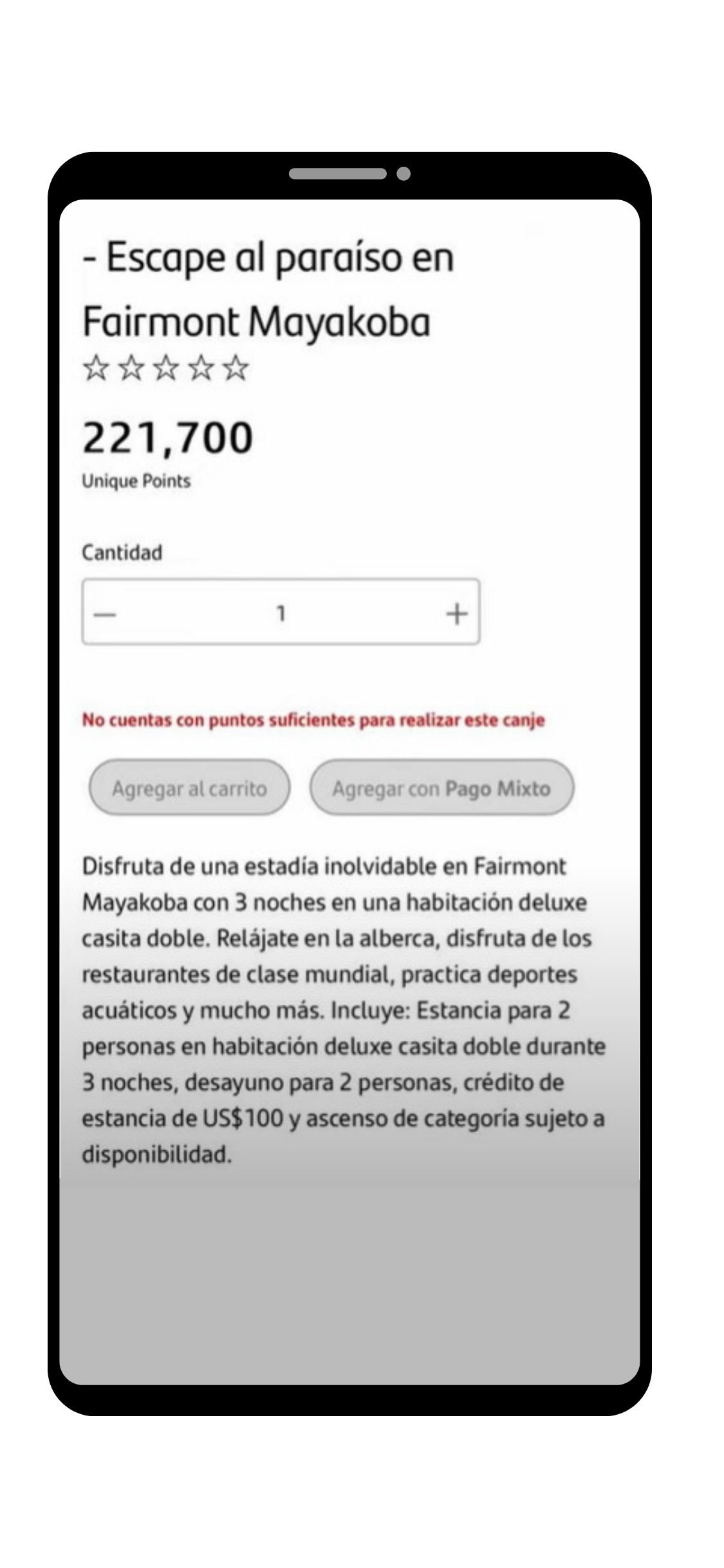This screenshot has width=724, height=1568.
Task: Click the Agregar al carrito button
Action: (x=189, y=789)
